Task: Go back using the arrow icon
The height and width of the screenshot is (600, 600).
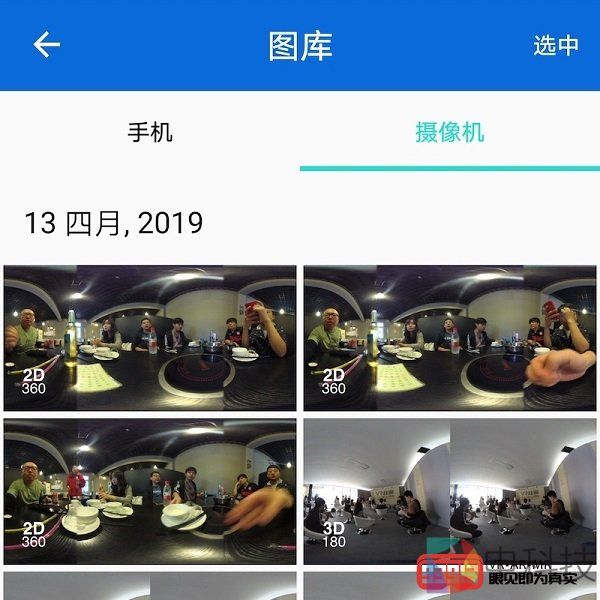Action: pyautogui.click(x=46, y=45)
